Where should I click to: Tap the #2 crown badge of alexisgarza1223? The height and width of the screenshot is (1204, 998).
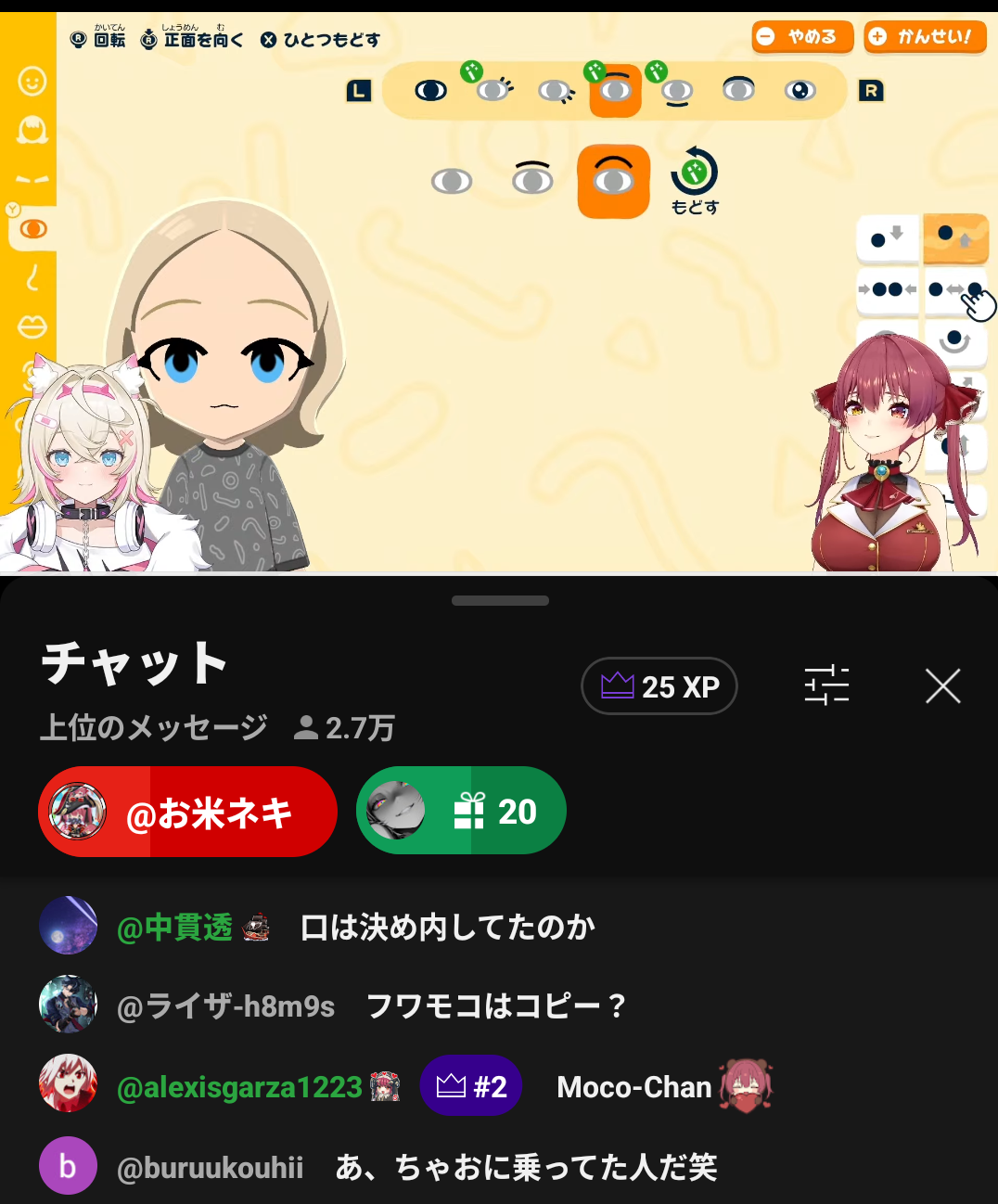tap(471, 1085)
